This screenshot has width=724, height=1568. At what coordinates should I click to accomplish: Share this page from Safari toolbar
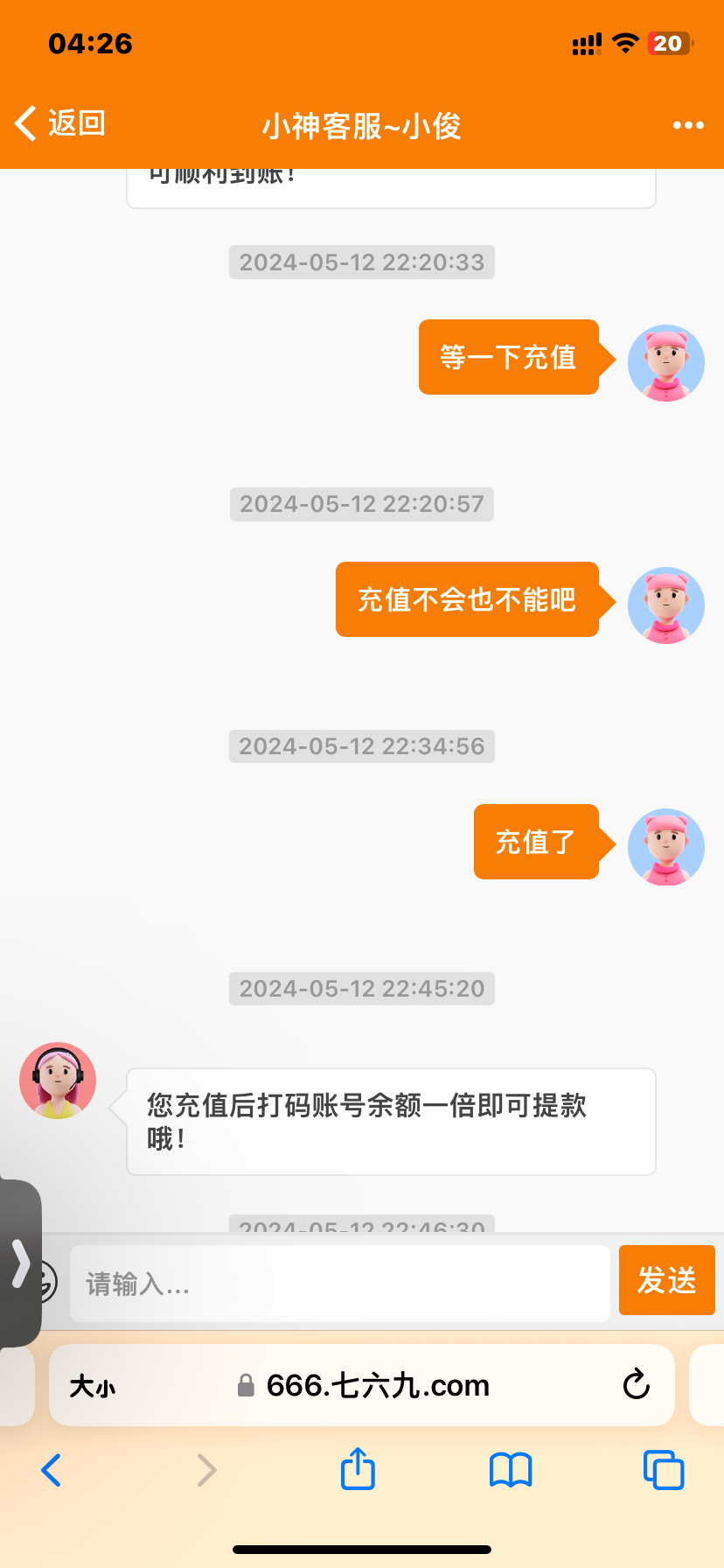[358, 1469]
